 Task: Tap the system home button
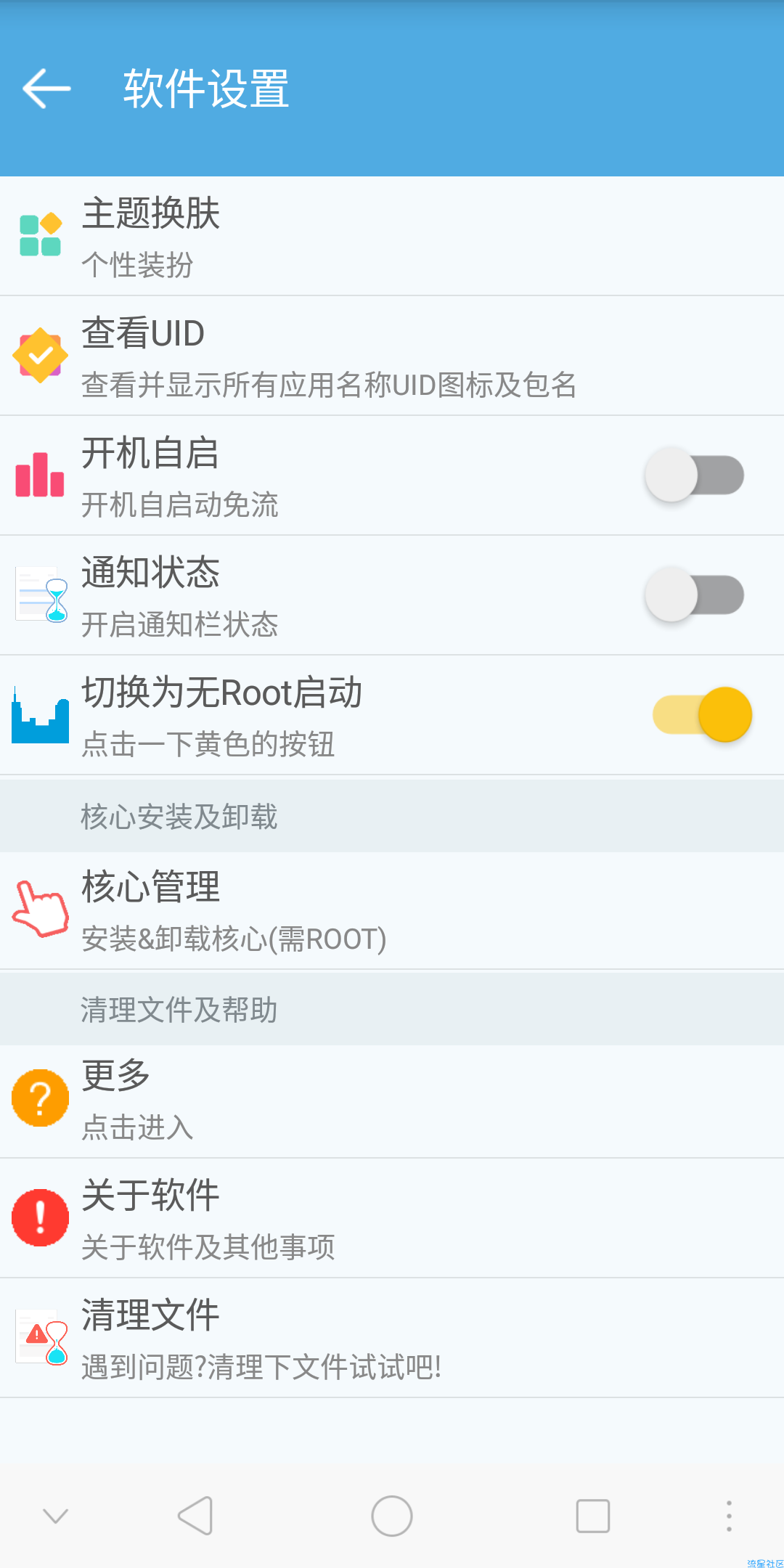click(392, 1516)
